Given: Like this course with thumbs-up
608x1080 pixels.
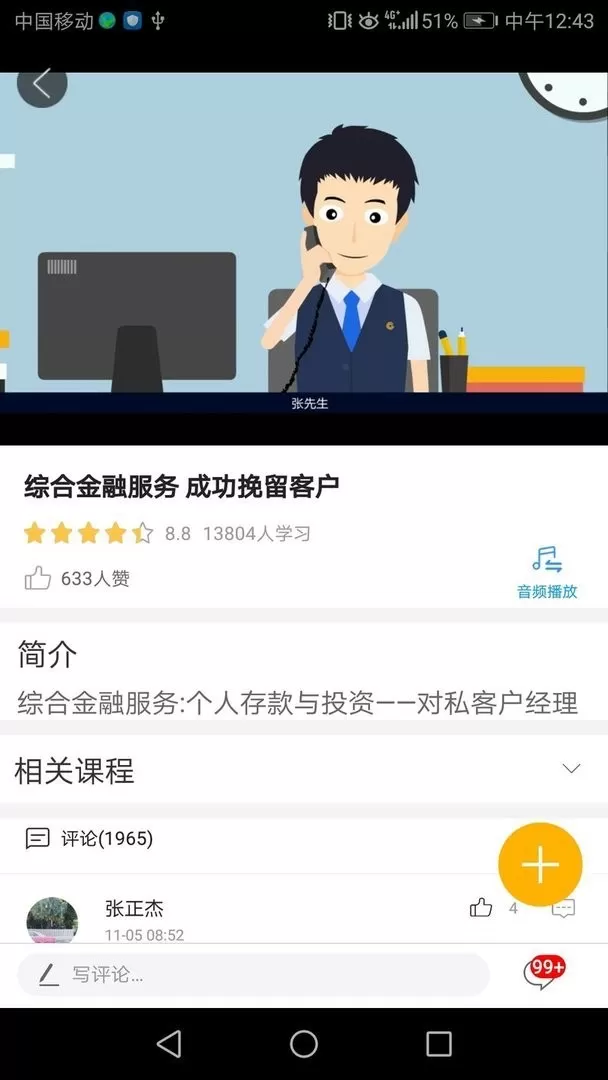Looking at the screenshot, I should pyautogui.click(x=38, y=578).
